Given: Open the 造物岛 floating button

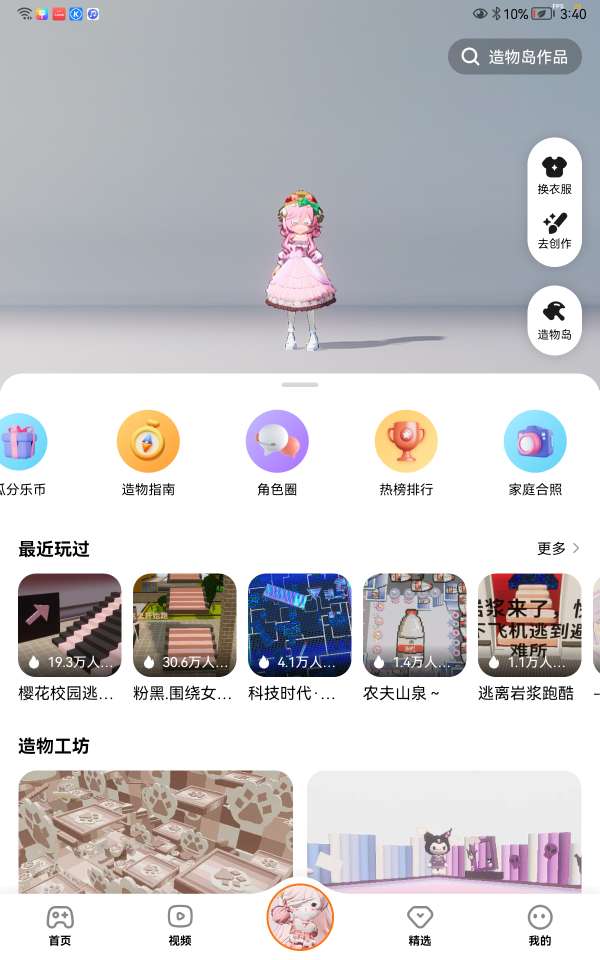Looking at the screenshot, I should (554, 320).
